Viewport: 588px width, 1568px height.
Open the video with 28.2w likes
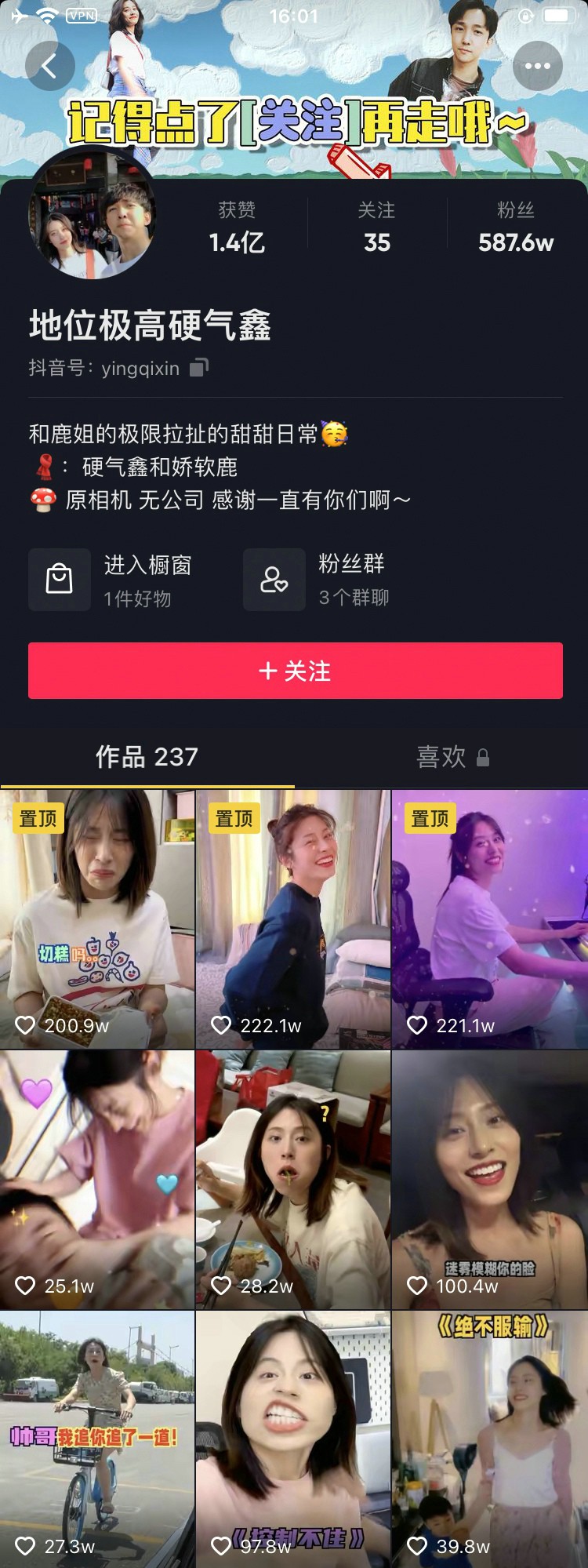pyautogui.click(x=293, y=1180)
